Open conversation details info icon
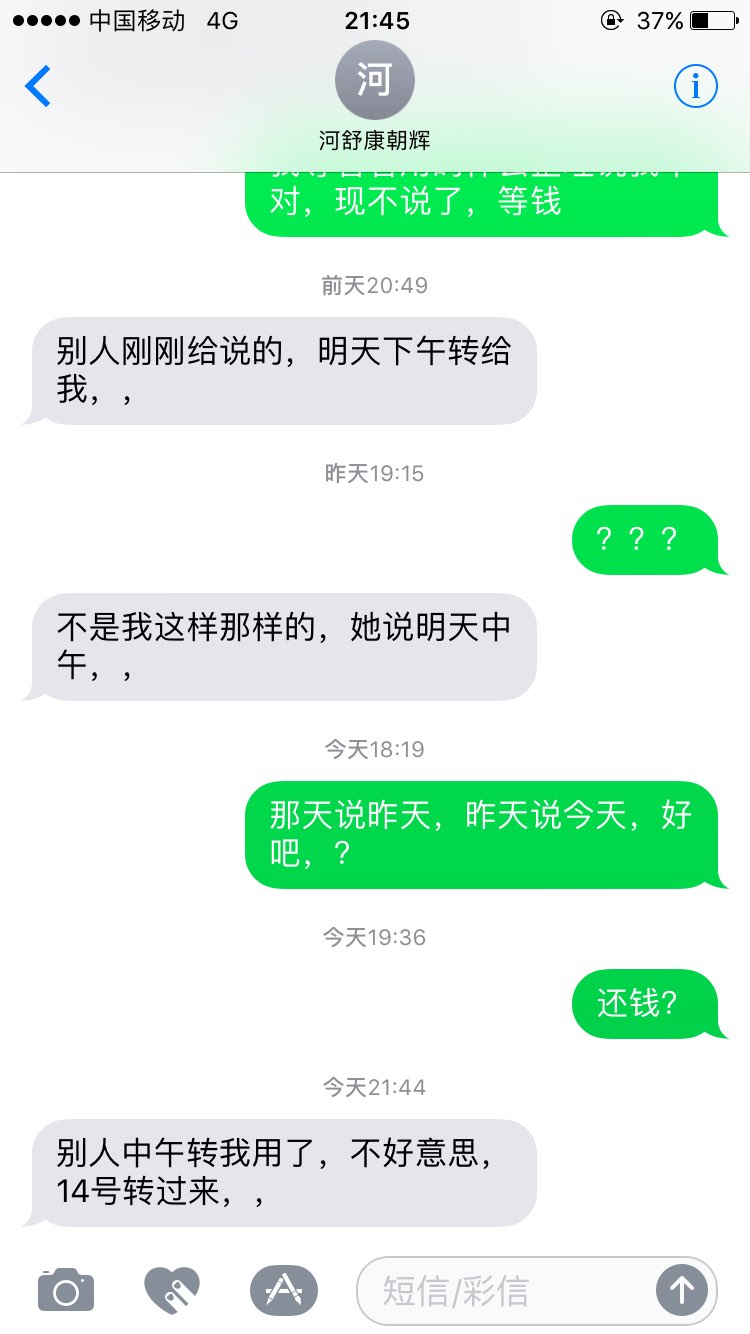This screenshot has height=1334, width=750. point(695,87)
